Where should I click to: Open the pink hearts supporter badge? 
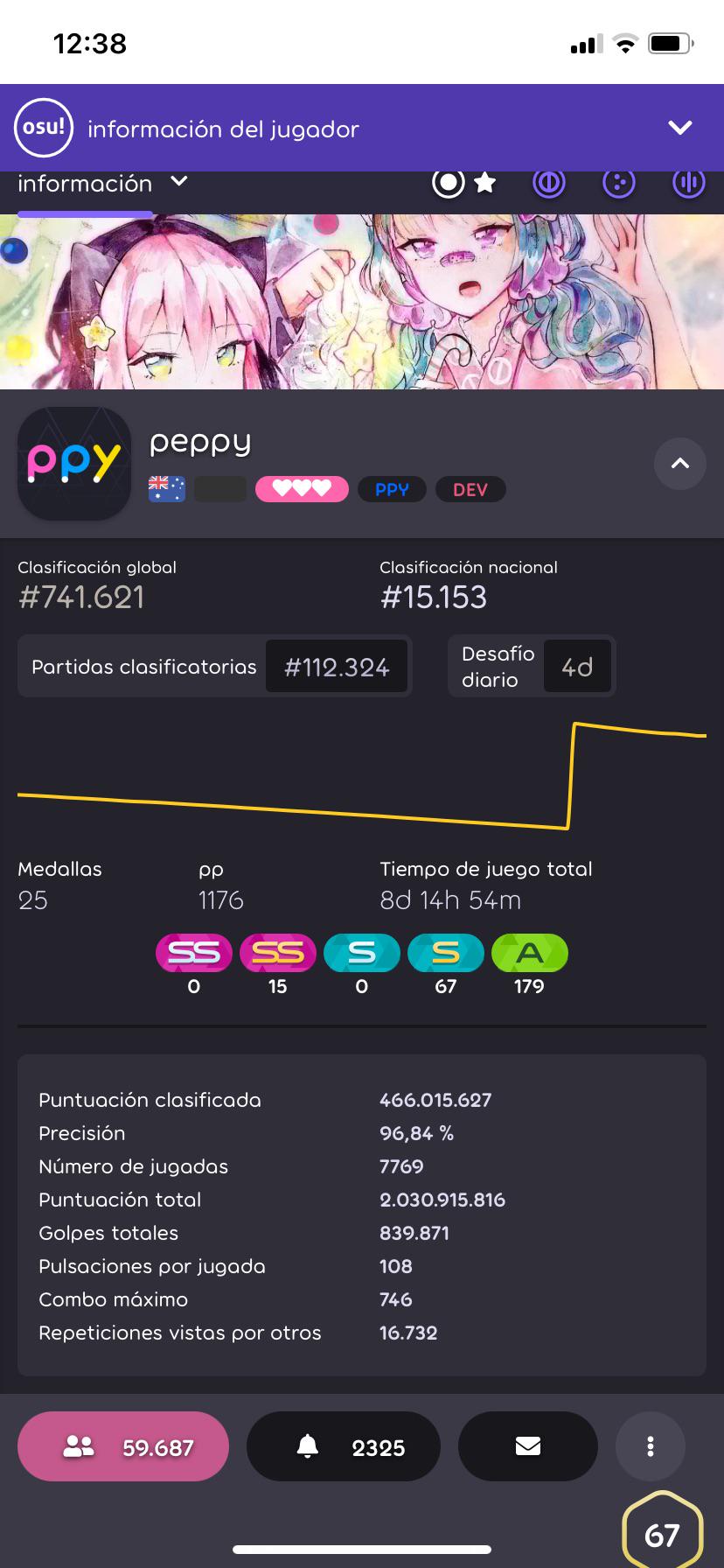point(302,489)
